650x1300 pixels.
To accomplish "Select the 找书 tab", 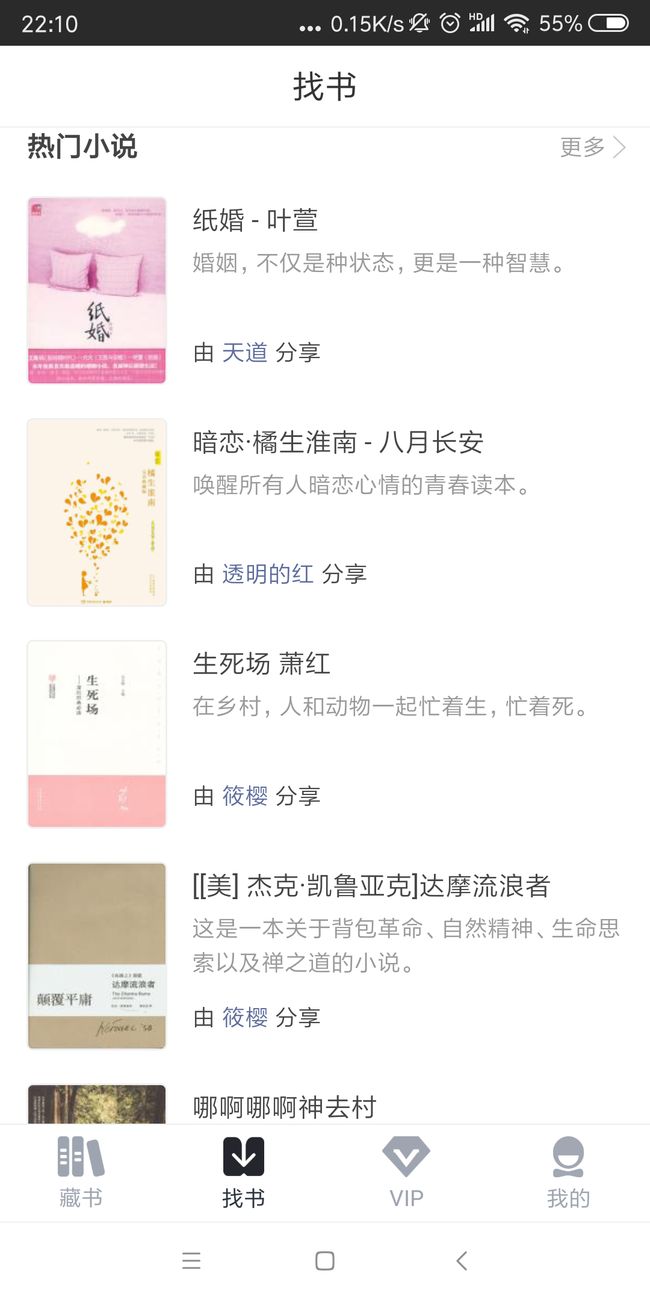I will coord(243,1173).
